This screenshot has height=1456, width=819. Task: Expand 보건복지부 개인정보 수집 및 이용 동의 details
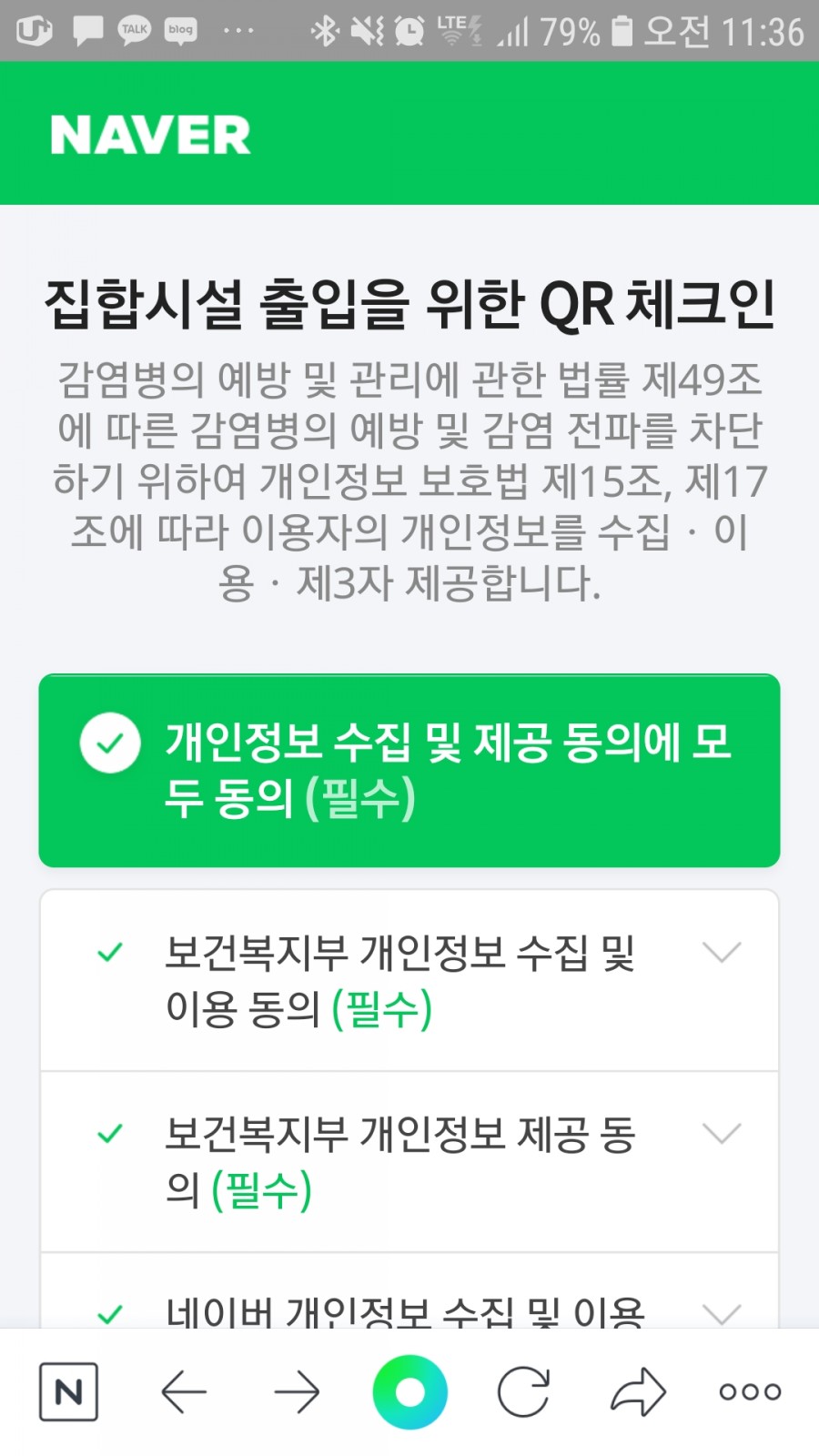(x=722, y=952)
